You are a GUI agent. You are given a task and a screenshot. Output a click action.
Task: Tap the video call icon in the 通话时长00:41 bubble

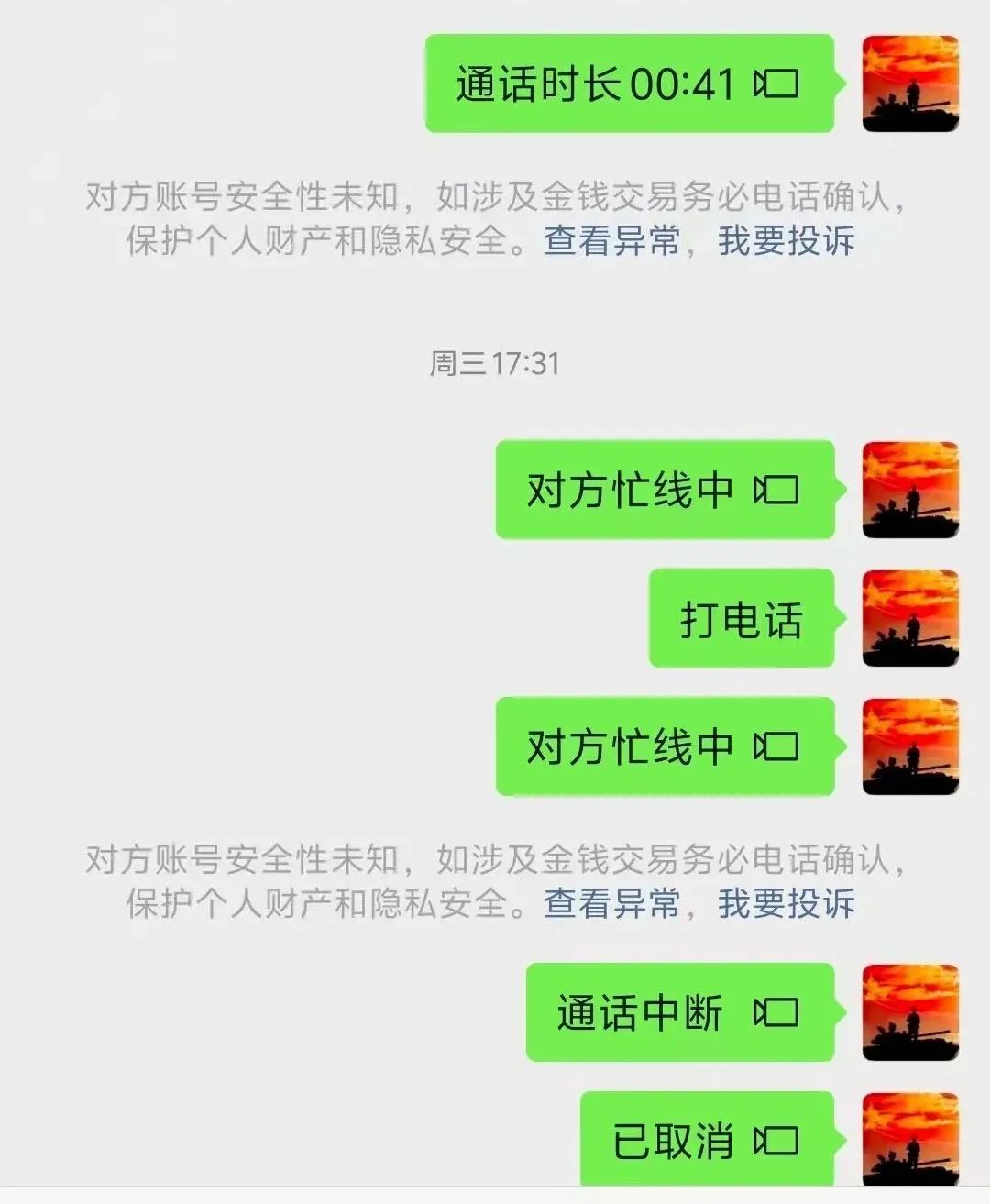coord(775,85)
